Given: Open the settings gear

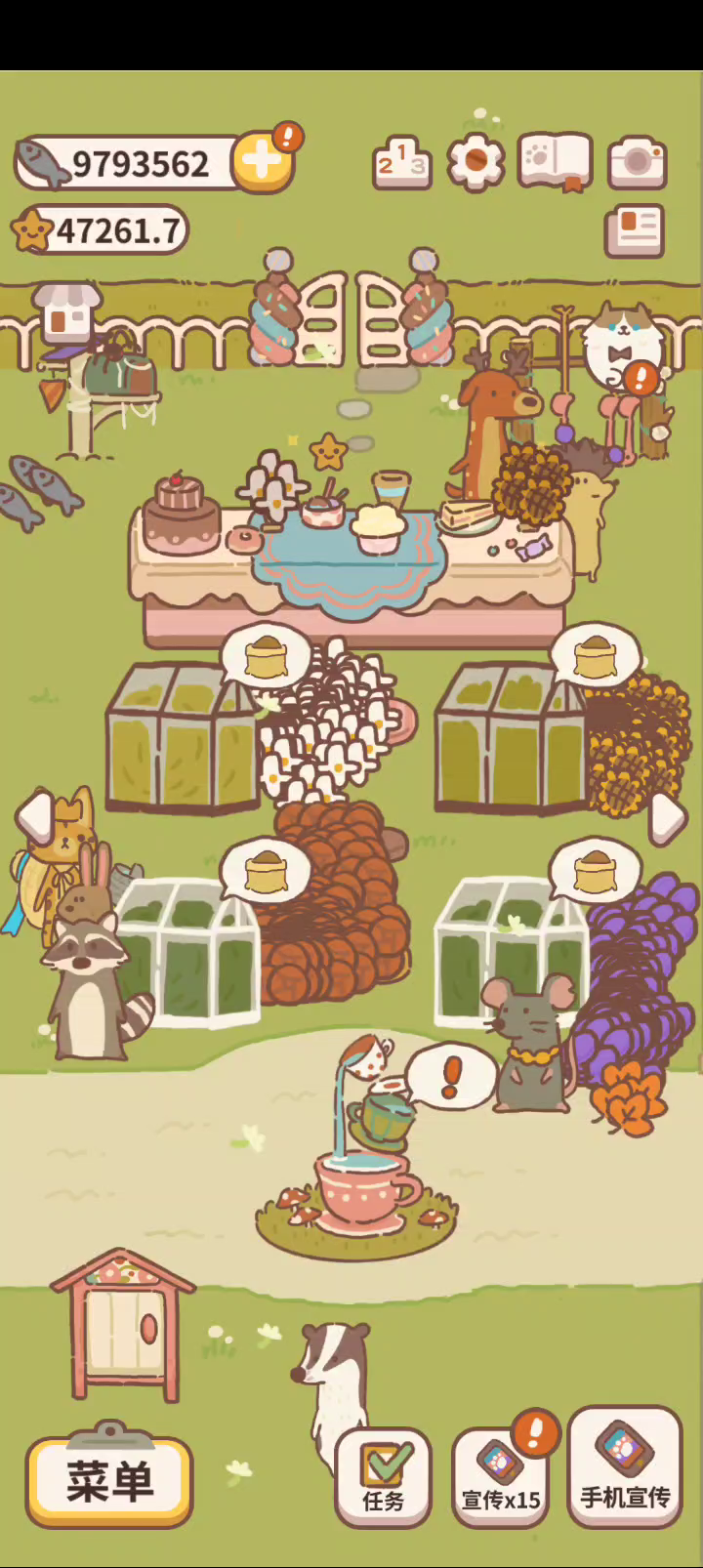Looking at the screenshot, I should (x=476, y=162).
